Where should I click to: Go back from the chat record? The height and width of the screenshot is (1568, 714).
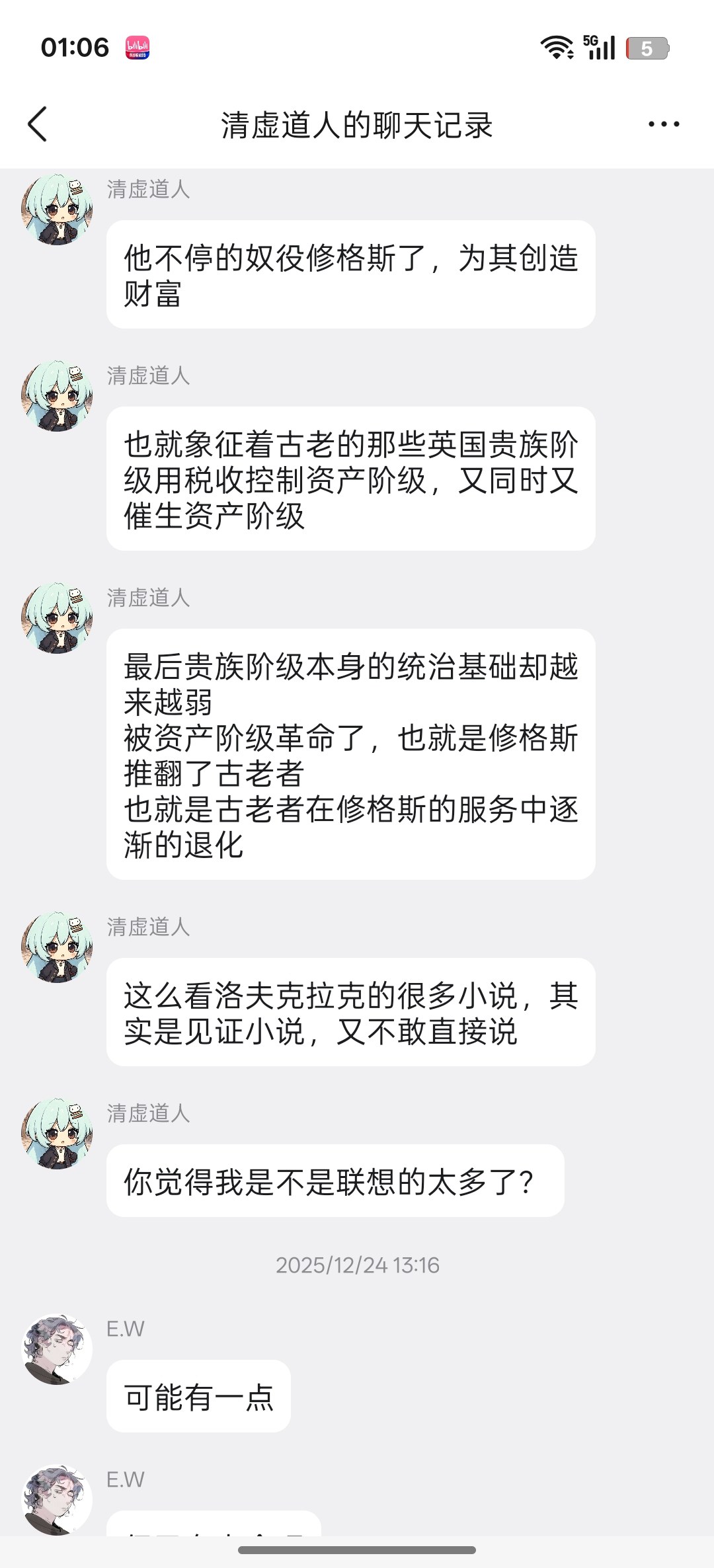pos(38,124)
